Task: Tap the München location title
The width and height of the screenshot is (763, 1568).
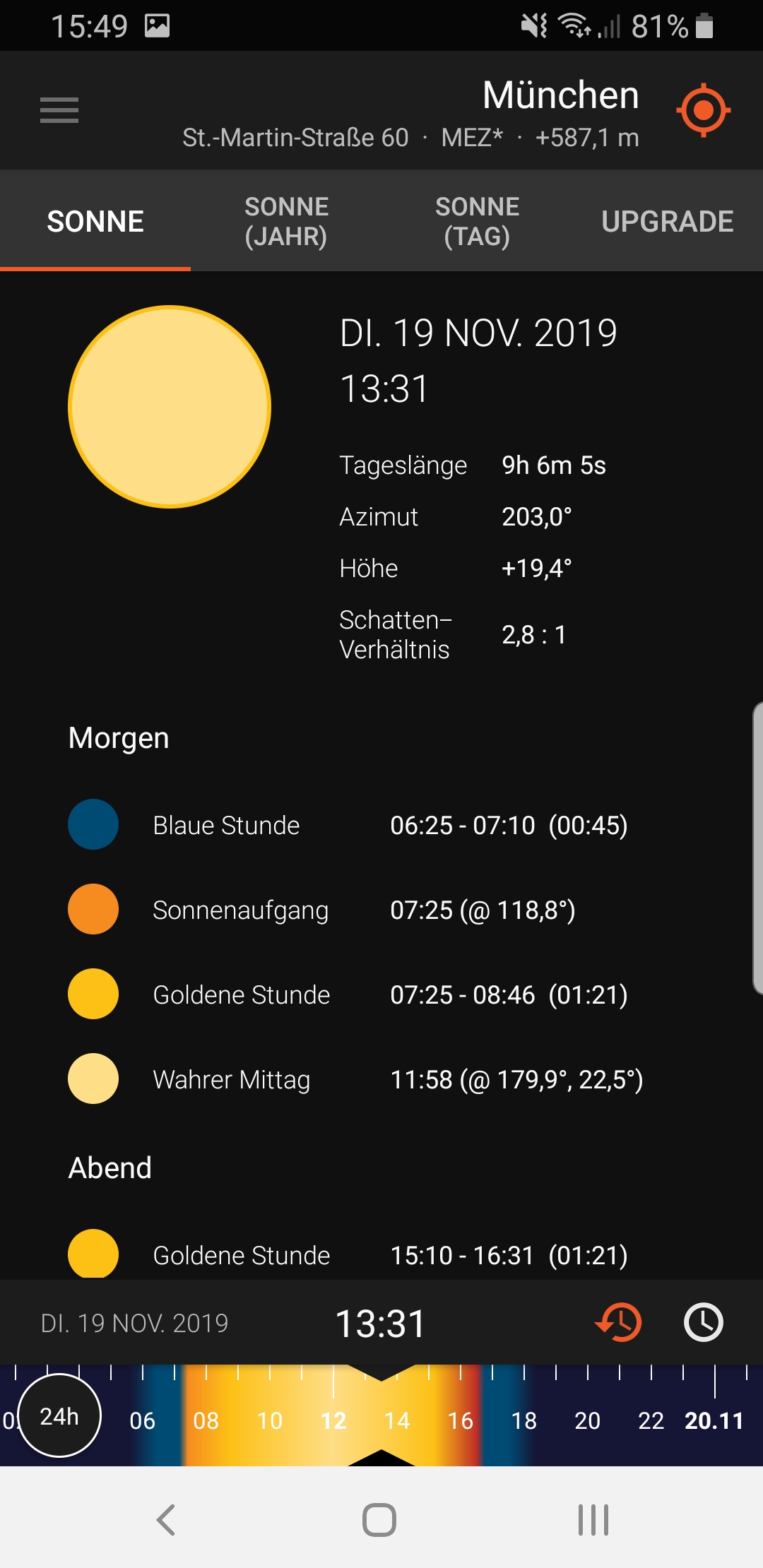Action: [560, 95]
